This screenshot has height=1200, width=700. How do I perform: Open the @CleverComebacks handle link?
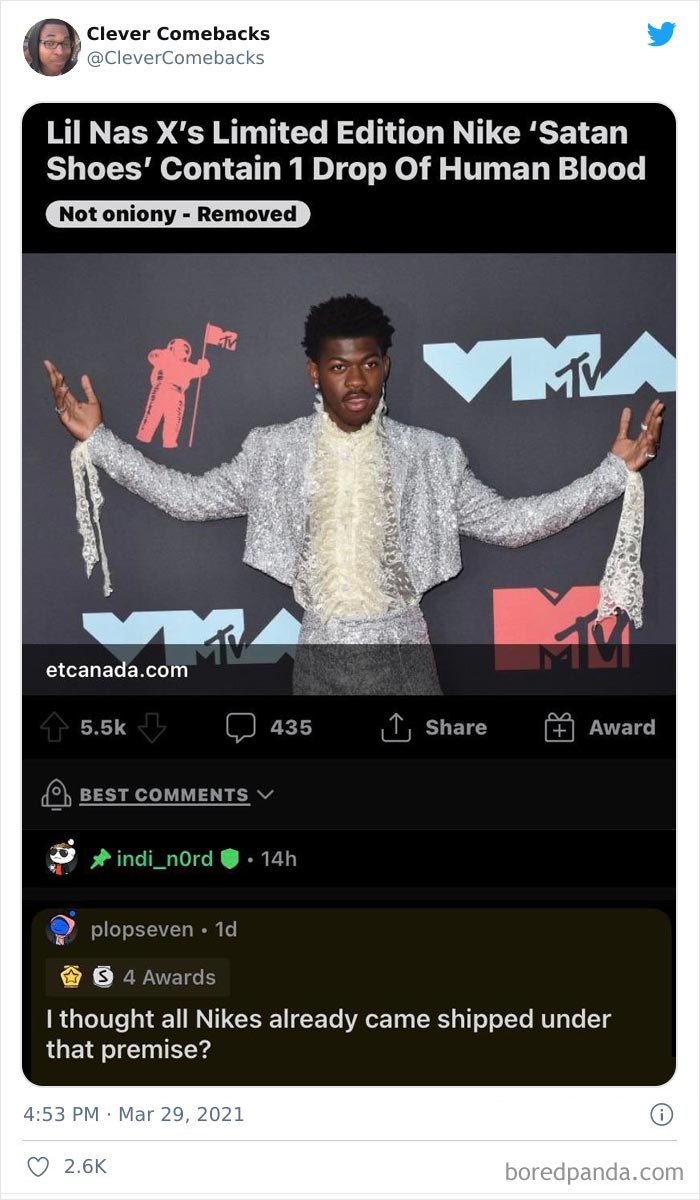coord(176,58)
